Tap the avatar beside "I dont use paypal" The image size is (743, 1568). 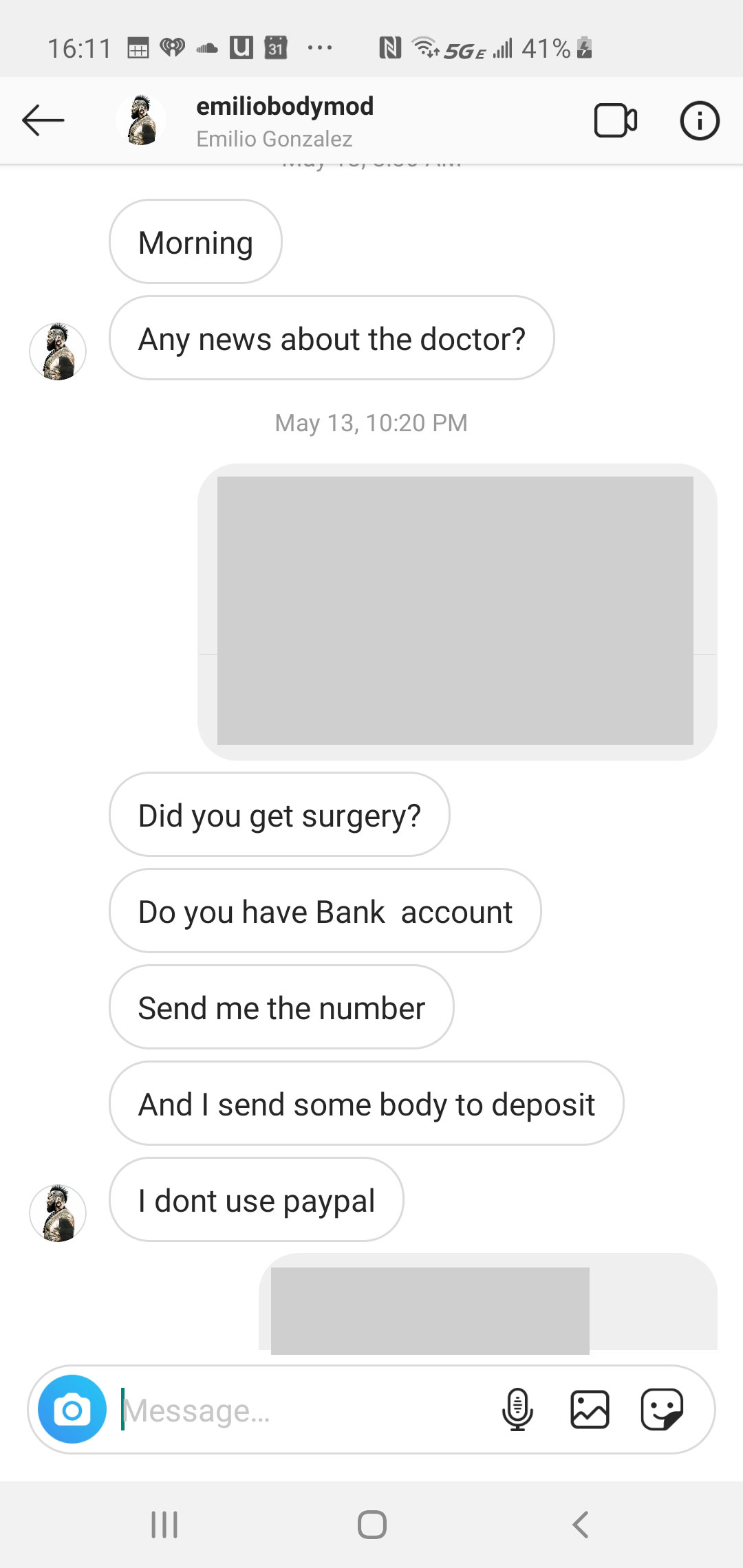click(x=58, y=1213)
